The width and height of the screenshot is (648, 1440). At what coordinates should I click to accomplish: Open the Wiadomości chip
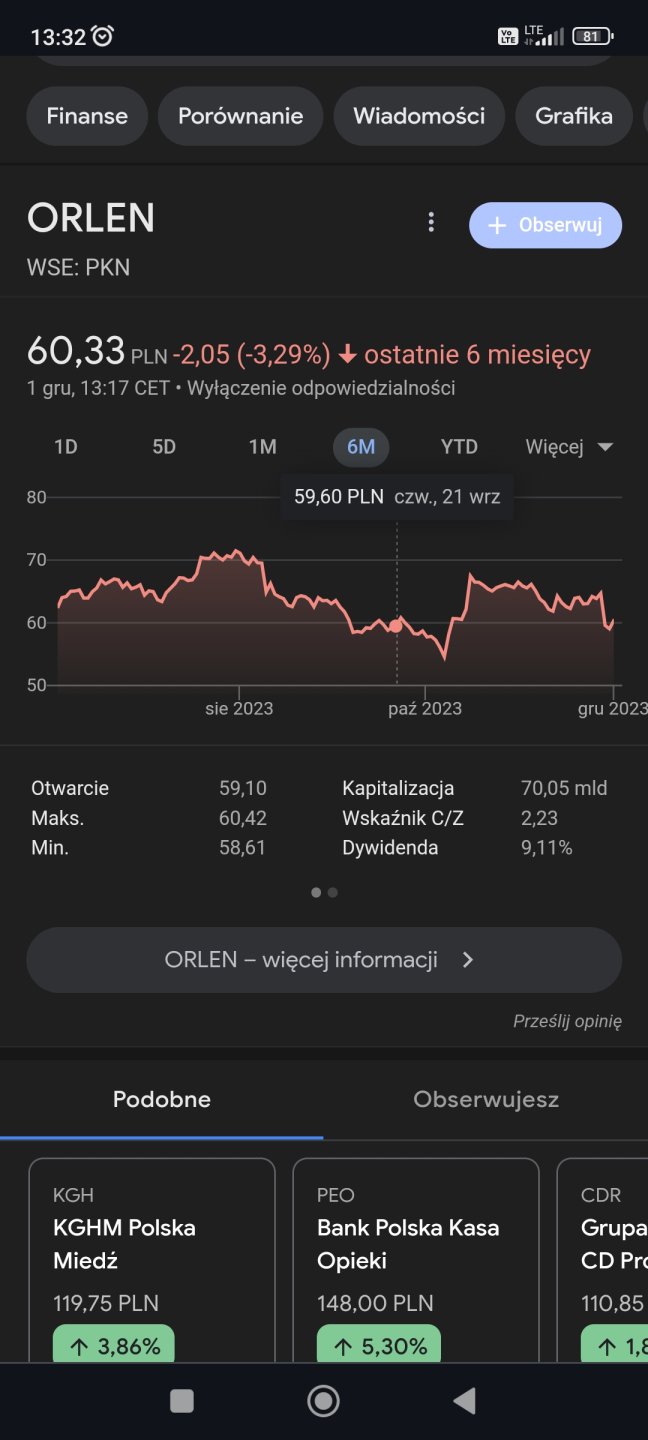pyautogui.click(x=419, y=116)
